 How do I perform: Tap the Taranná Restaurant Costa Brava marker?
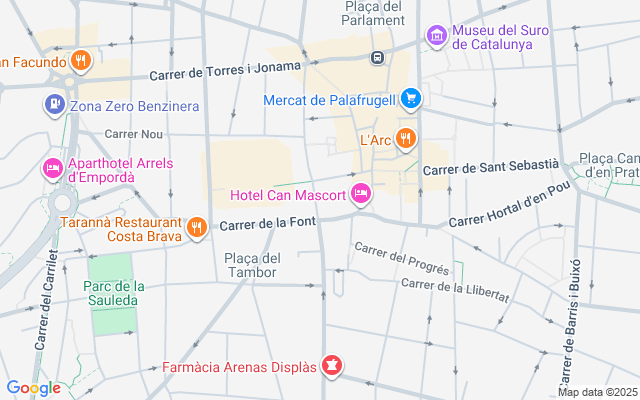coord(196,227)
